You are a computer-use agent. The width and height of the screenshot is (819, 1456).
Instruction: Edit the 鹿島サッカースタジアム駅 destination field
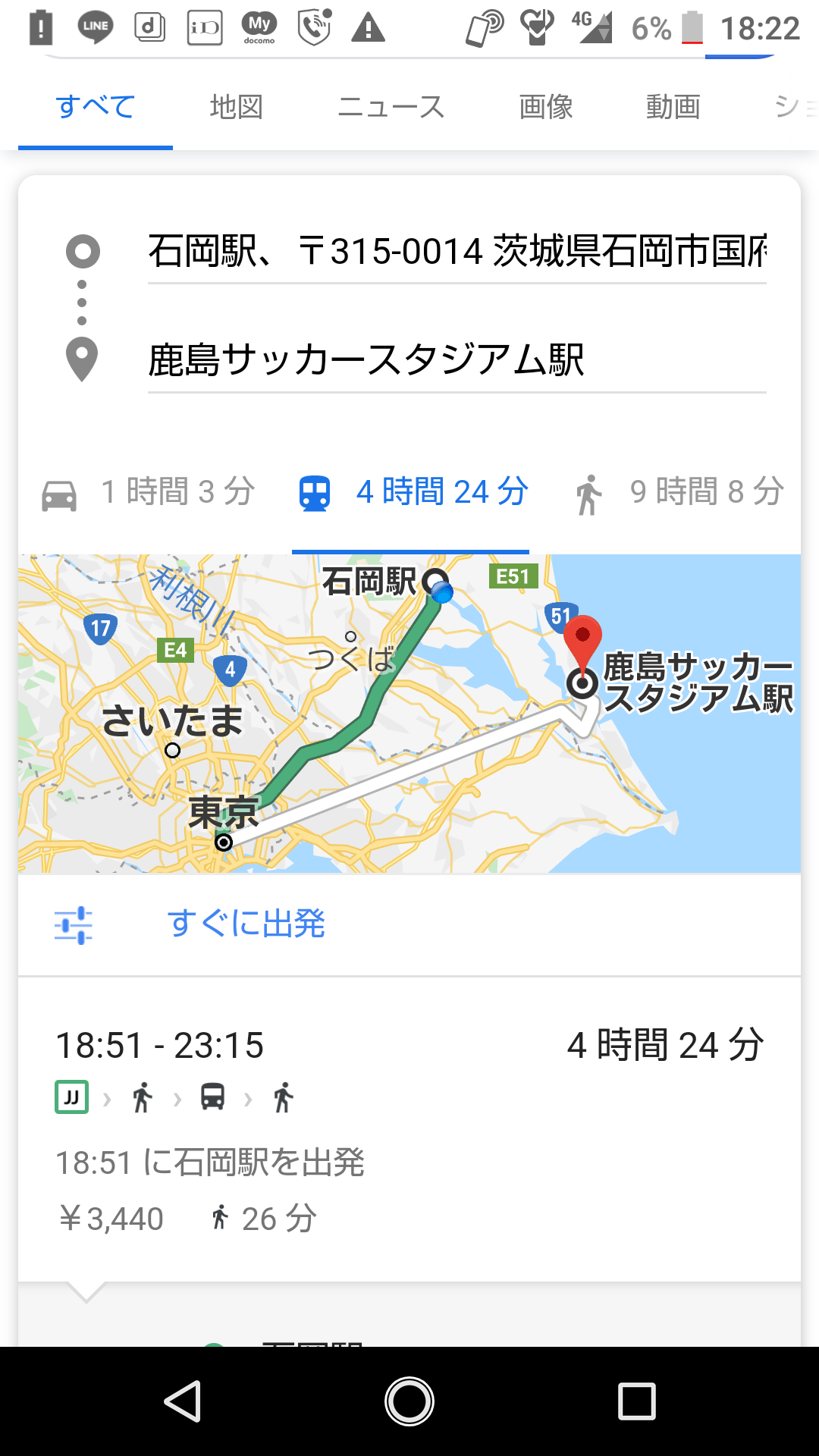[x=457, y=359]
